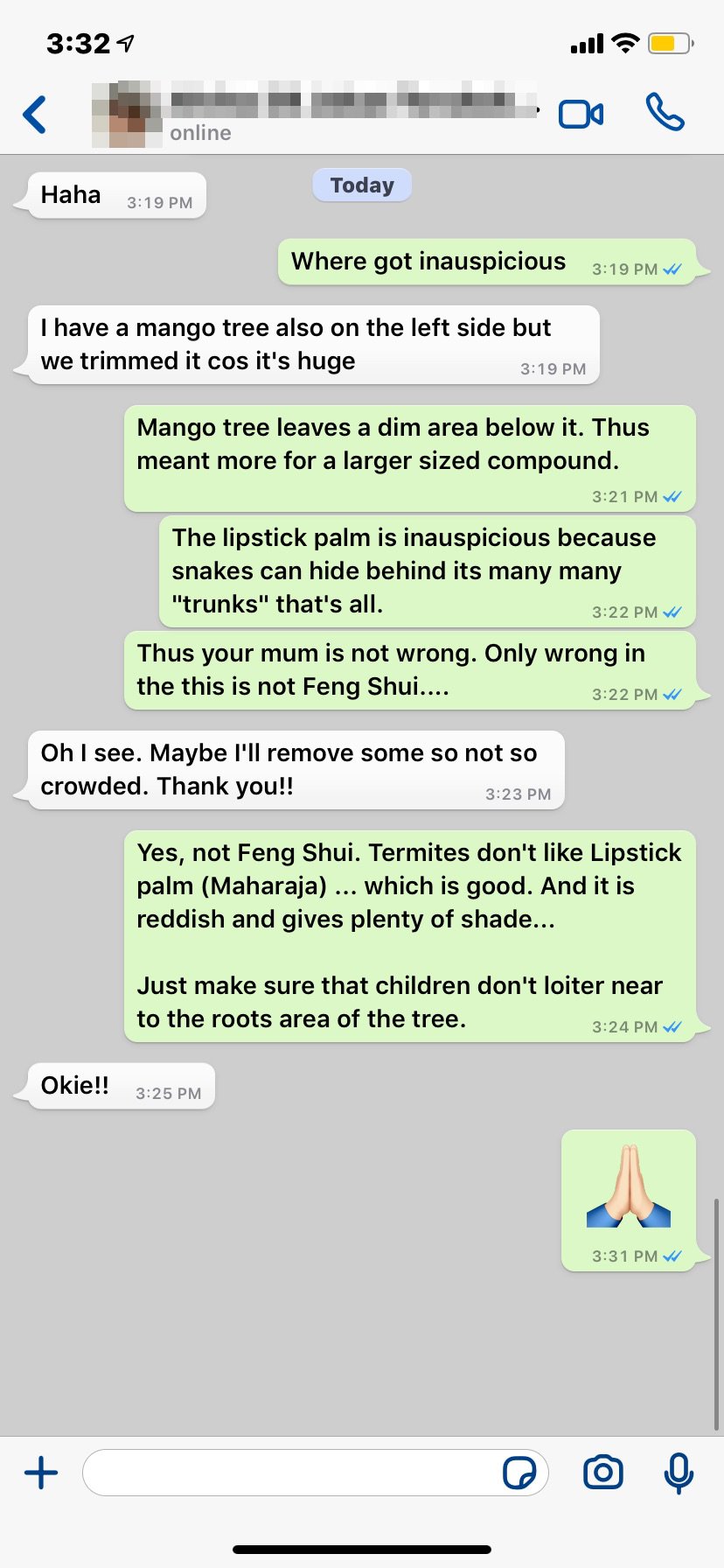Image resolution: width=724 pixels, height=1568 pixels.
Task: Go back to the chats list
Action: [35, 115]
